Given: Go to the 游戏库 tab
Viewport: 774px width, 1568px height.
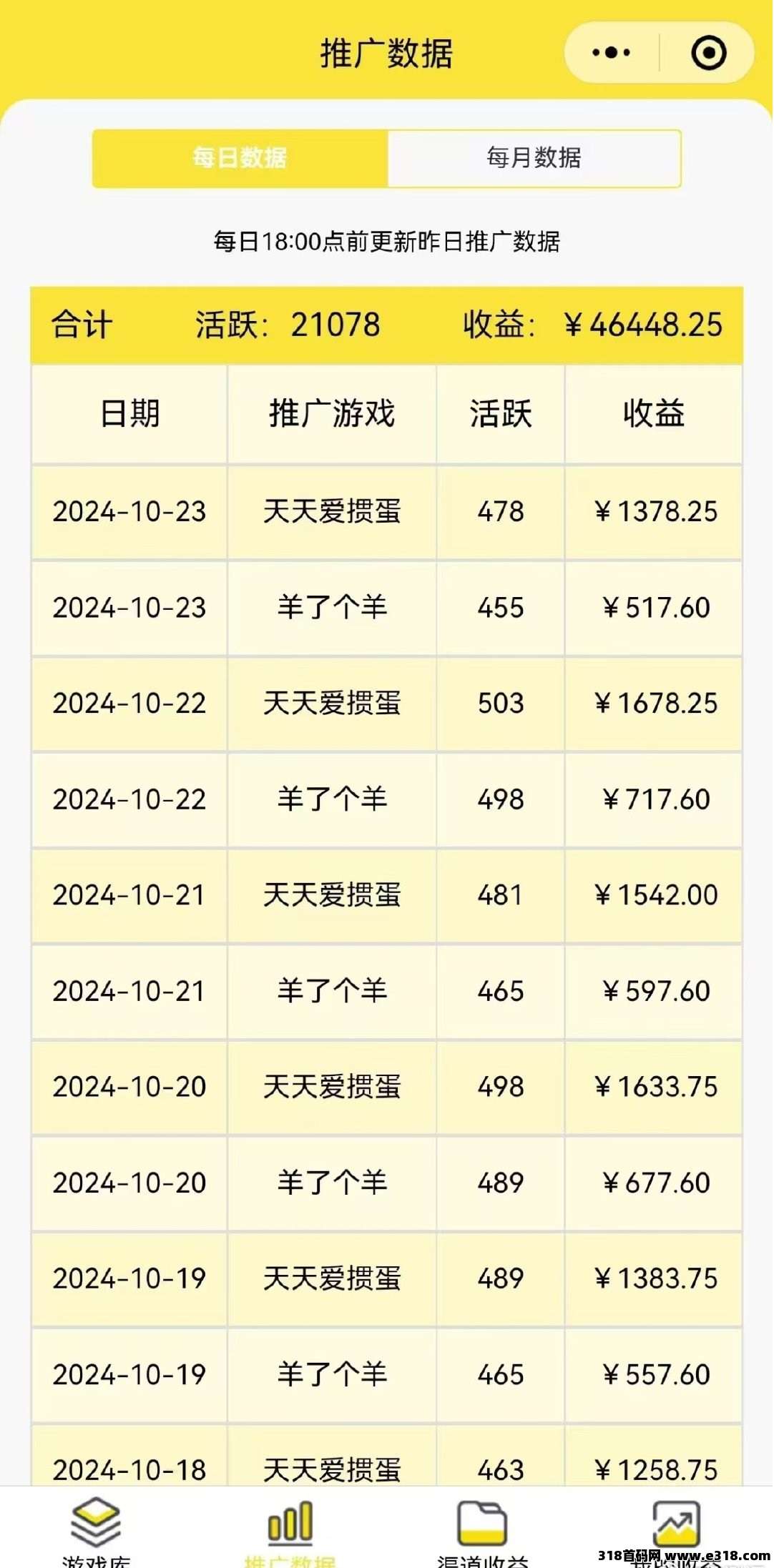Looking at the screenshot, I should [x=96, y=1530].
